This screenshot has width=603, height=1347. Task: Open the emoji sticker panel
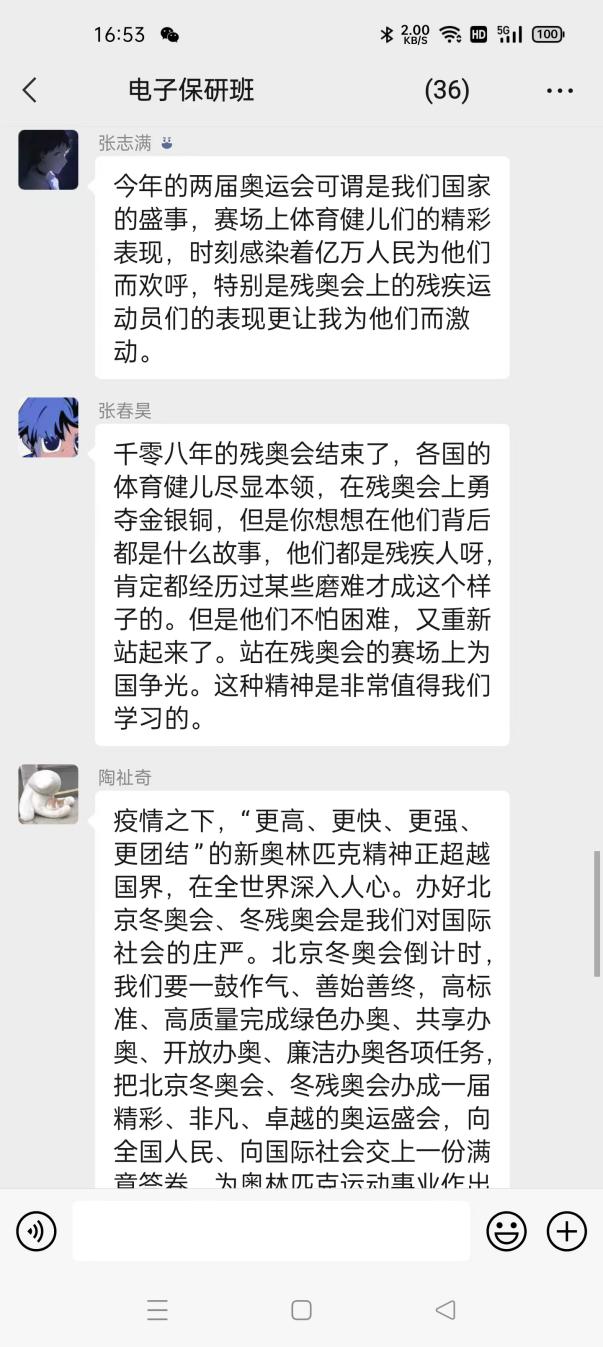(x=506, y=1231)
